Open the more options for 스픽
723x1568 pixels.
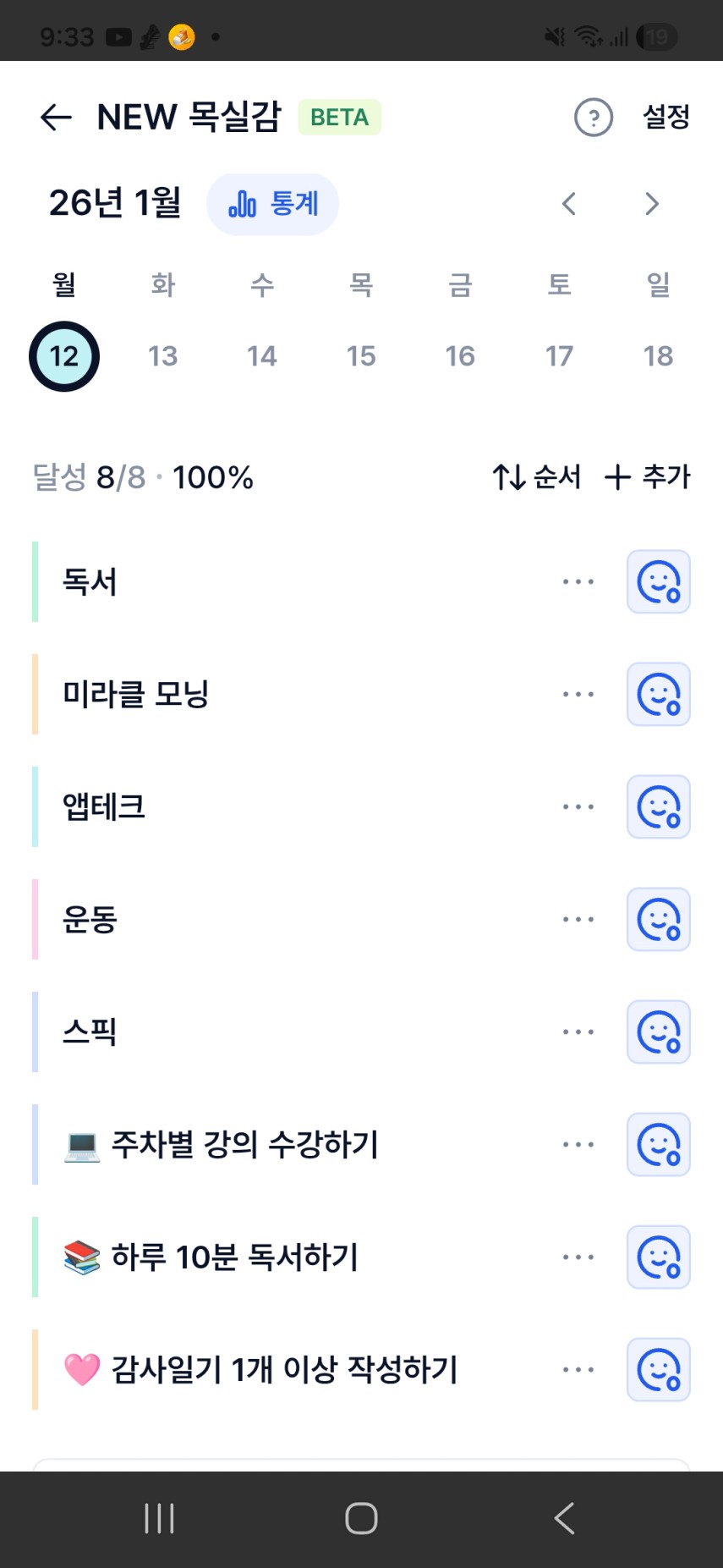[x=578, y=1032]
